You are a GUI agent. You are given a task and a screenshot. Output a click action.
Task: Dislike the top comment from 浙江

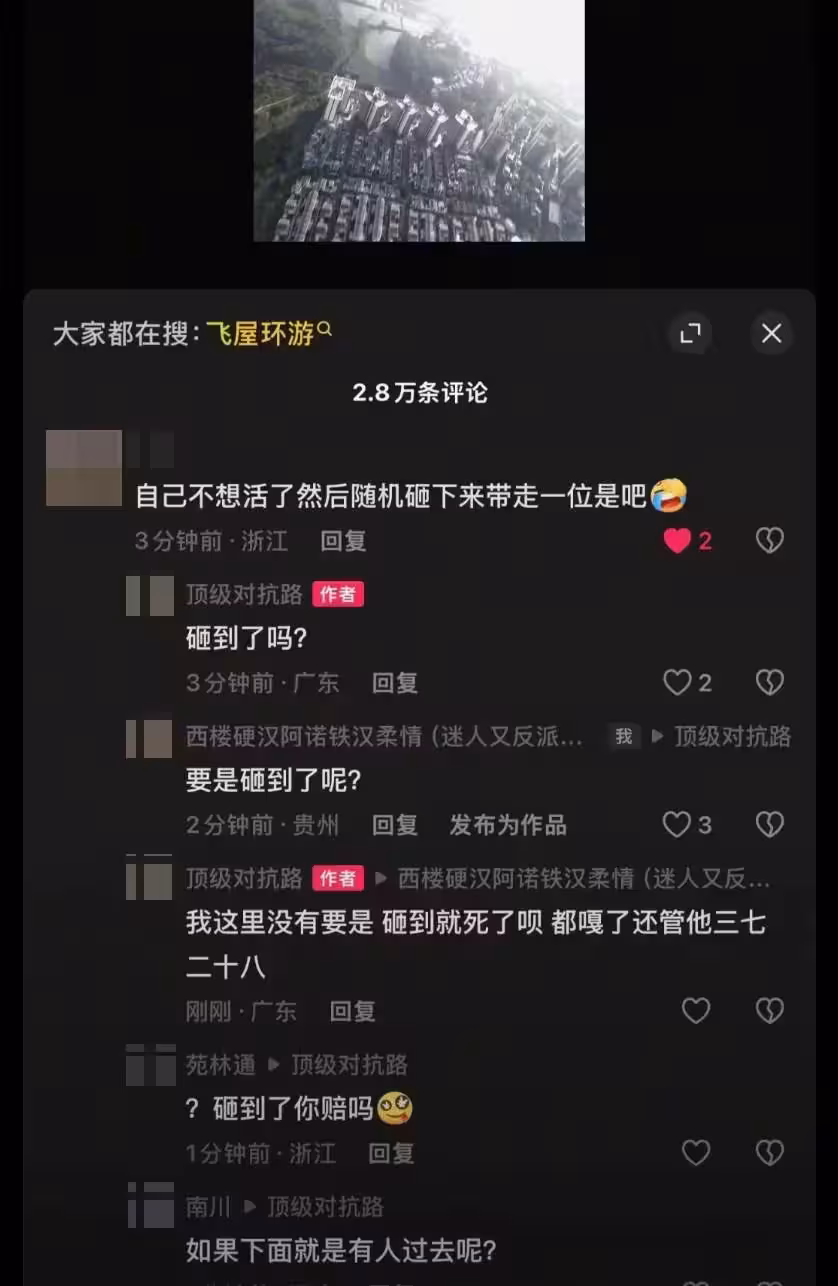[x=769, y=541]
